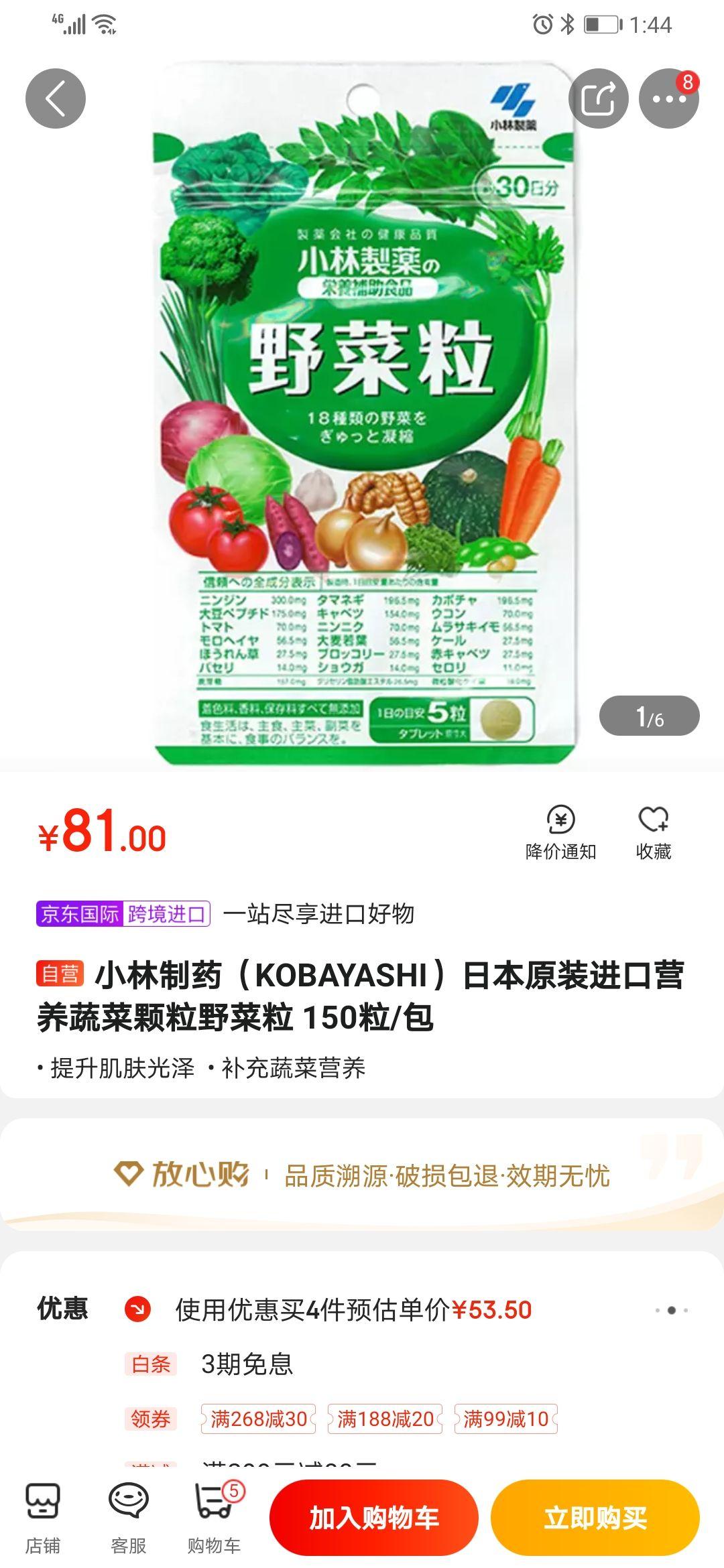Add product to 收藏 favorites
The width and height of the screenshot is (724, 1568).
(x=654, y=832)
